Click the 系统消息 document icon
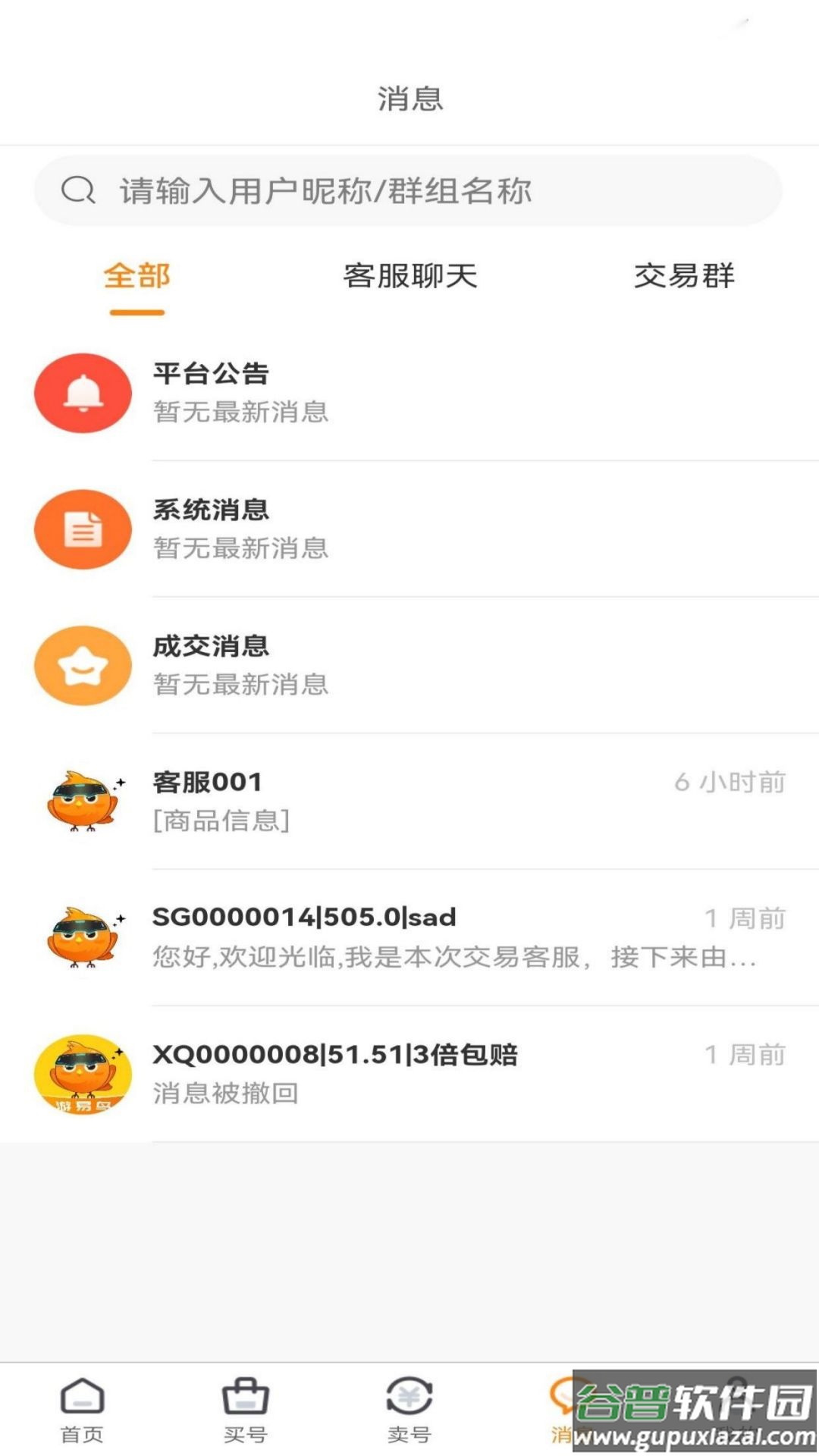The height and width of the screenshot is (1456, 819). (83, 529)
